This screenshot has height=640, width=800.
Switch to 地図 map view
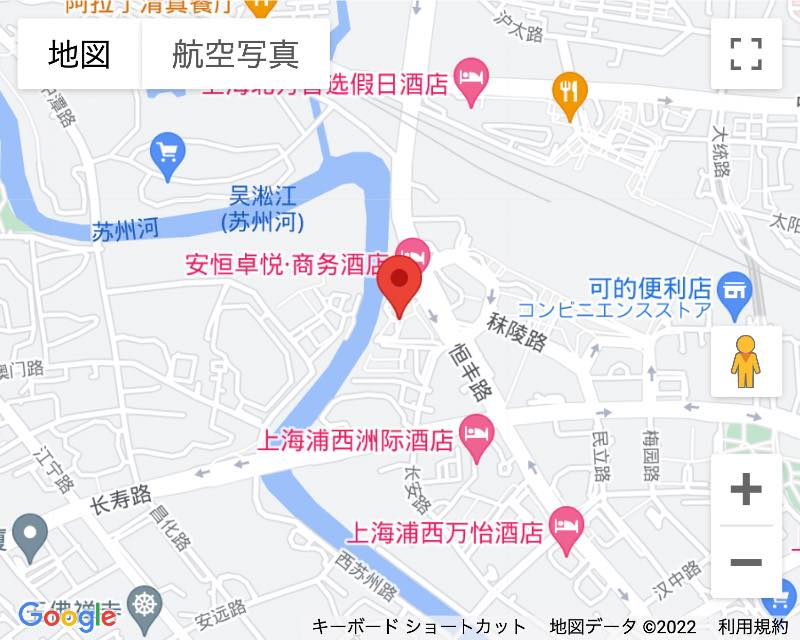coord(79,54)
